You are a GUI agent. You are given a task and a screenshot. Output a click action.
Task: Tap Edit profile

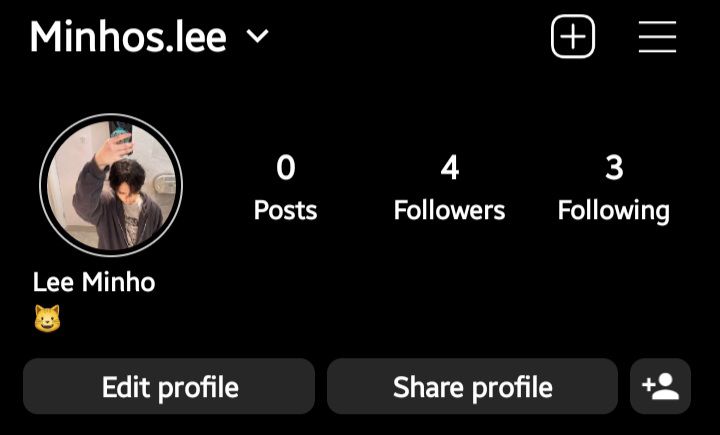pos(169,387)
